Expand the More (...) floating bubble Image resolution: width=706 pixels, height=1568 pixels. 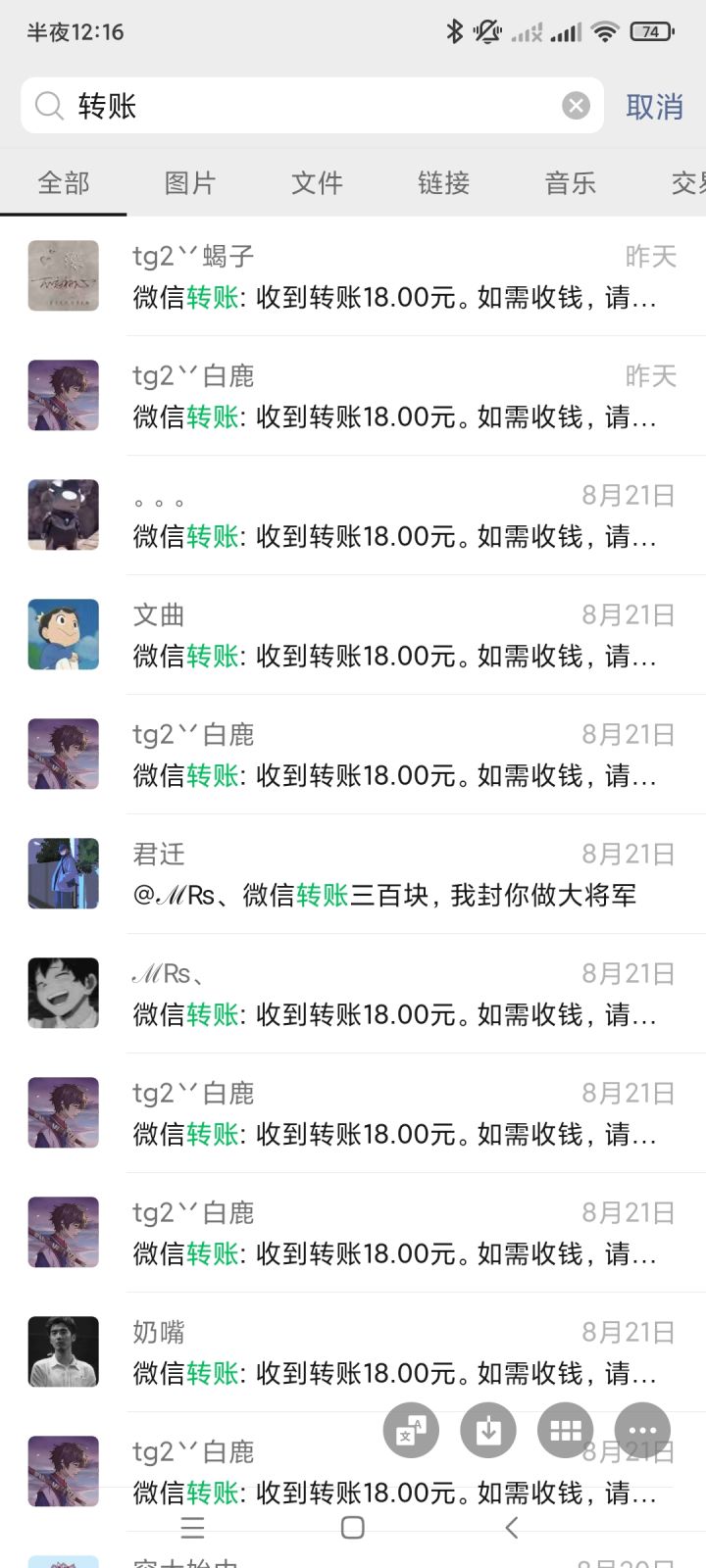tap(642, 1430)
